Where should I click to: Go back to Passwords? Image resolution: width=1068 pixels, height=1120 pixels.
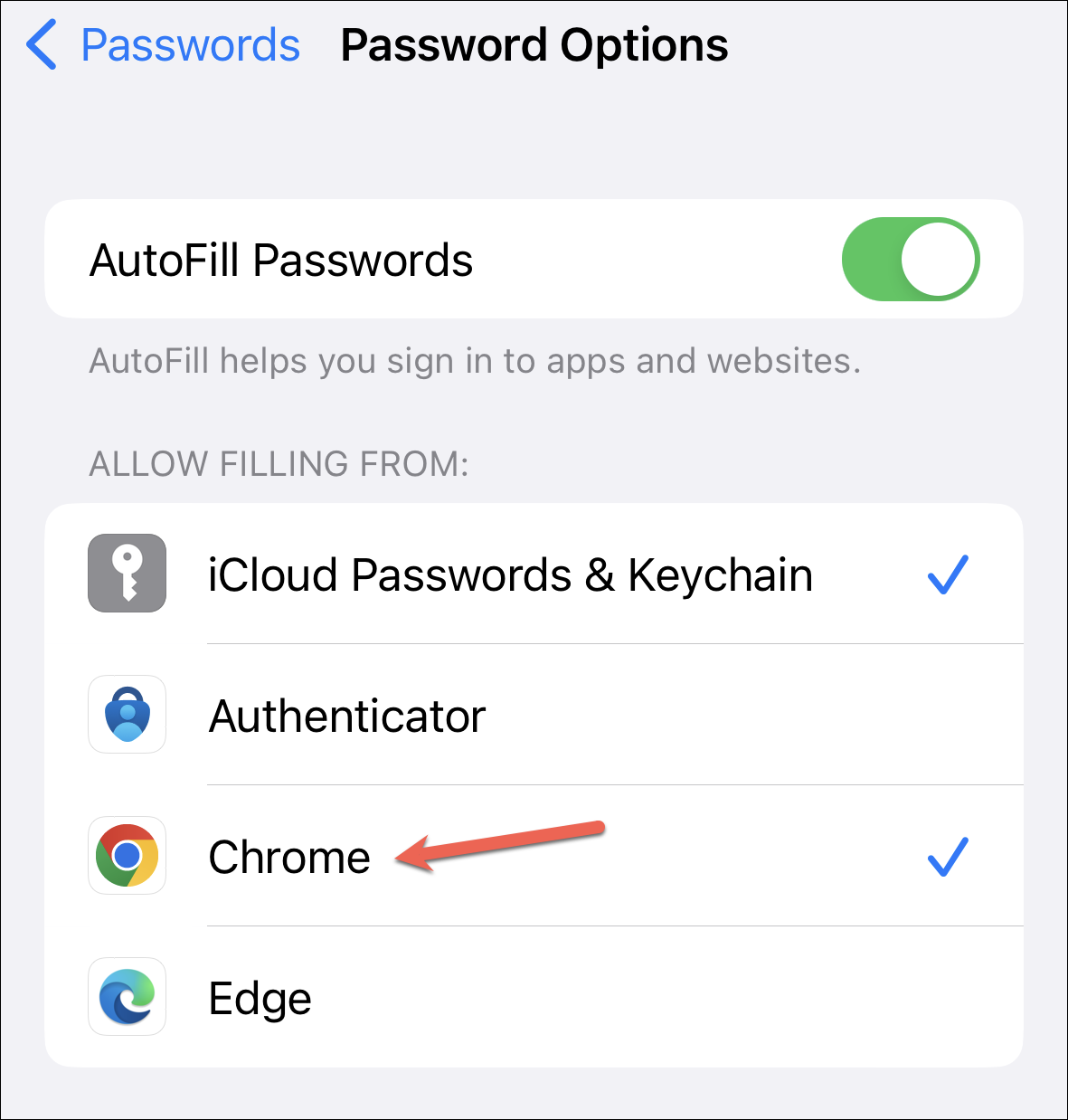point(165,45)
